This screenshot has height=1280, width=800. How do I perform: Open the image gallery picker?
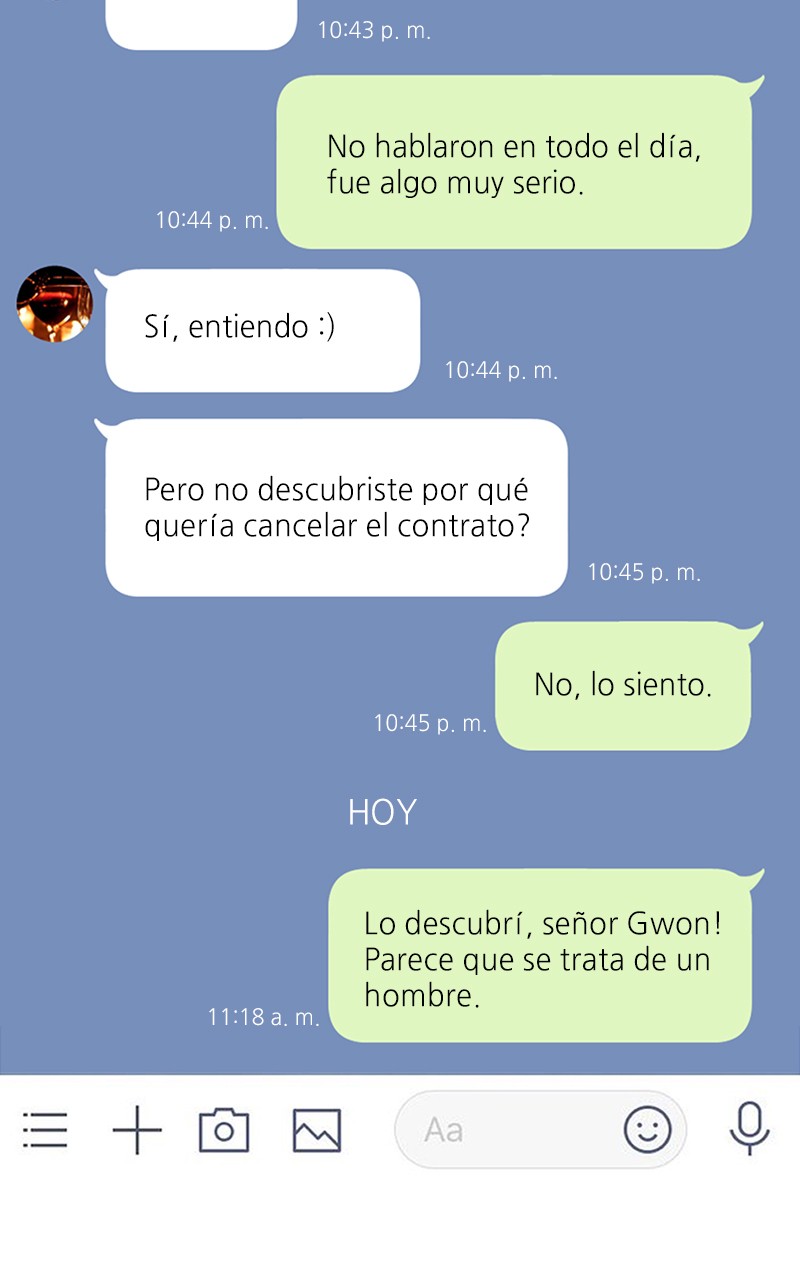point(317,1130)
